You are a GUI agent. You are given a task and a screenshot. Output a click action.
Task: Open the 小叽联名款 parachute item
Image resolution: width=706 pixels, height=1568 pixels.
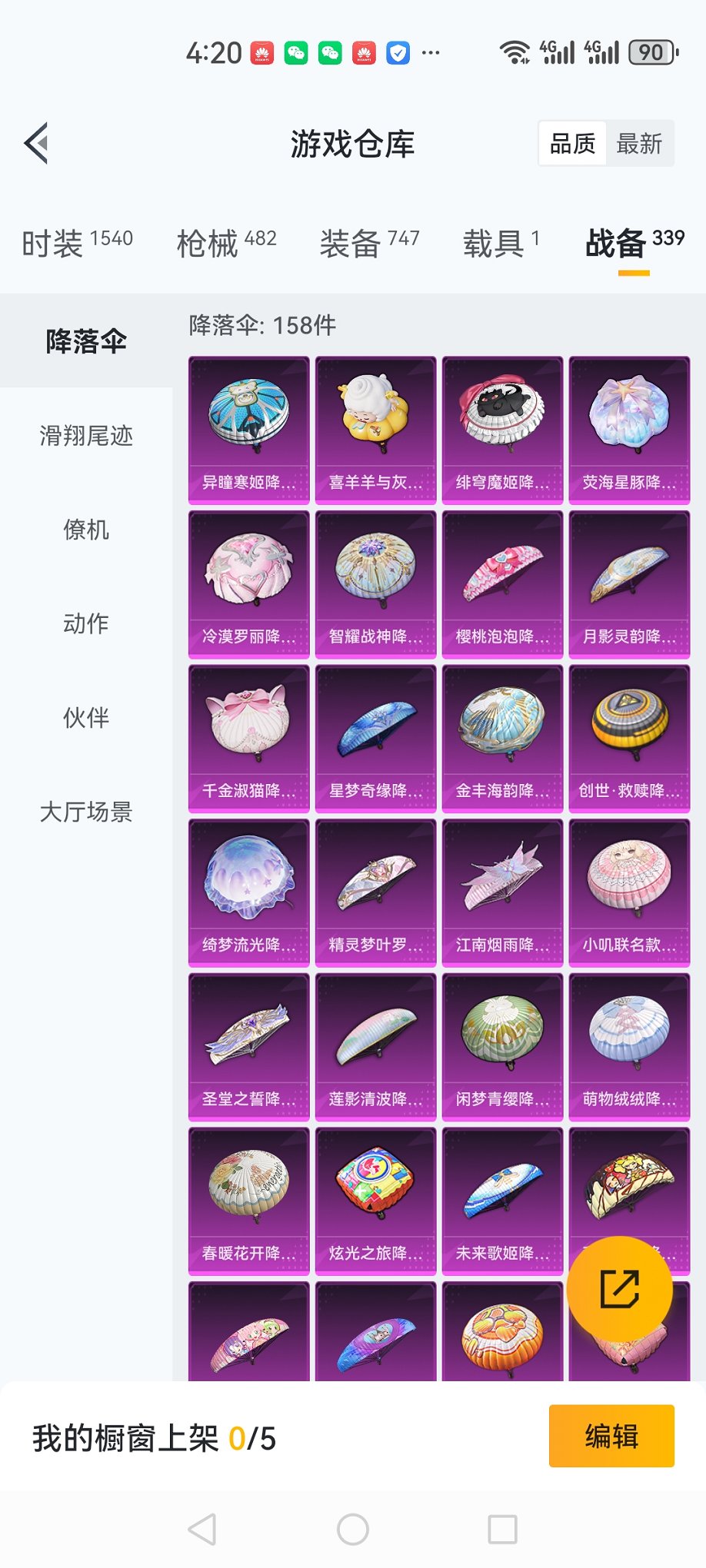pos(628,882)
